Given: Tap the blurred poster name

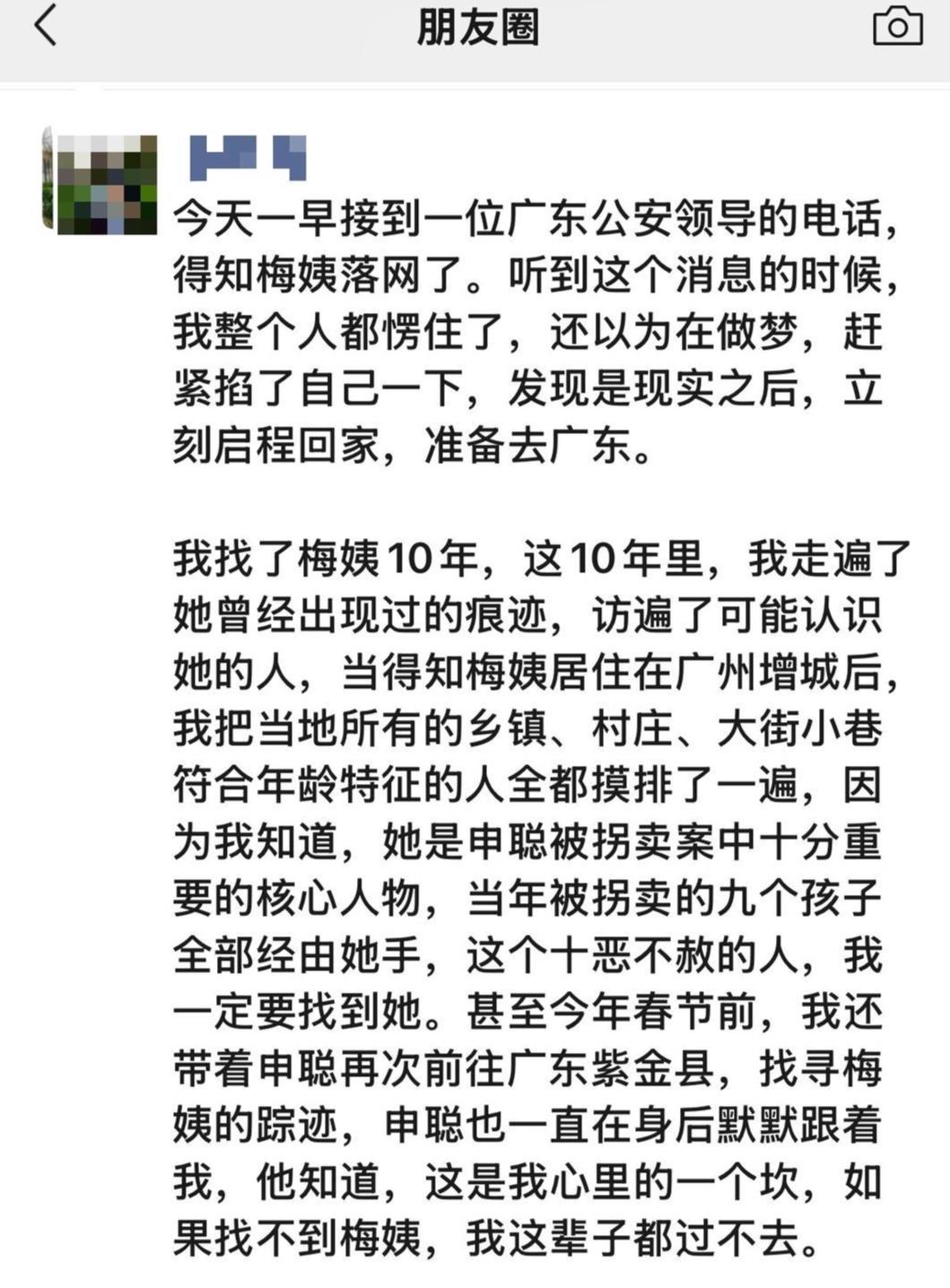Looking at the screenshot, I should 248,158.
